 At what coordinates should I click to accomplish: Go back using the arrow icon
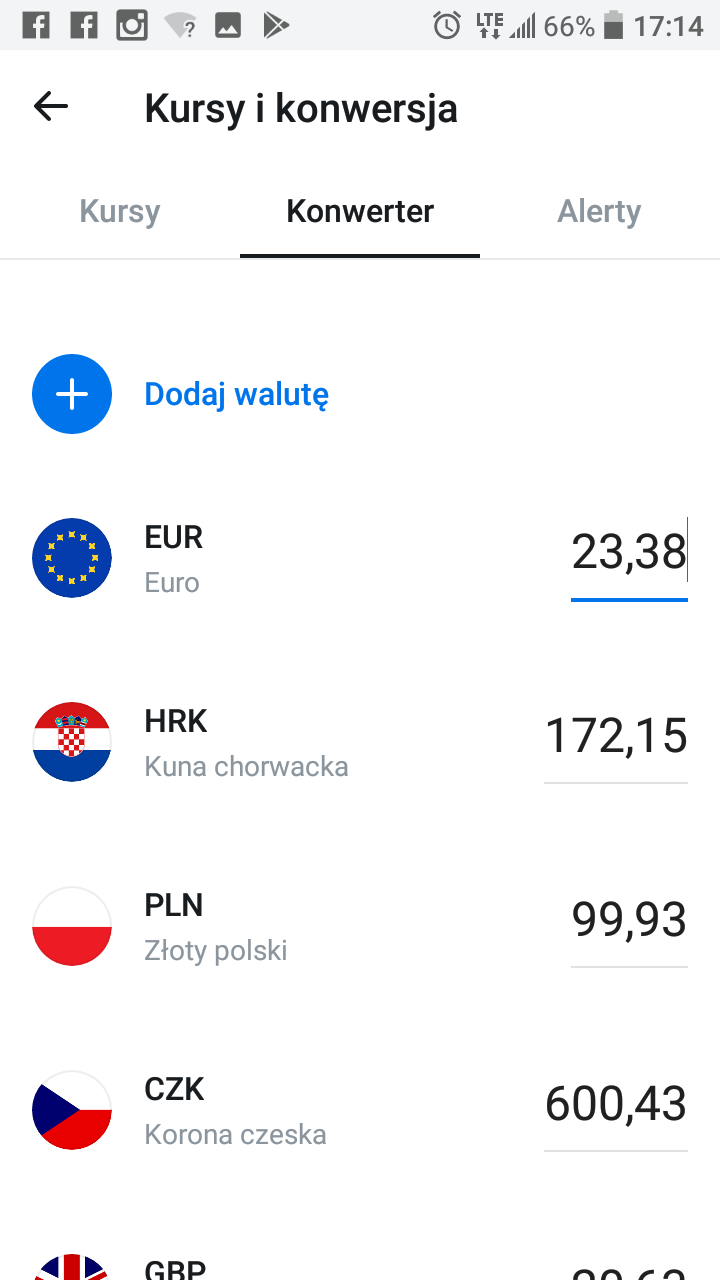[51, 107]
